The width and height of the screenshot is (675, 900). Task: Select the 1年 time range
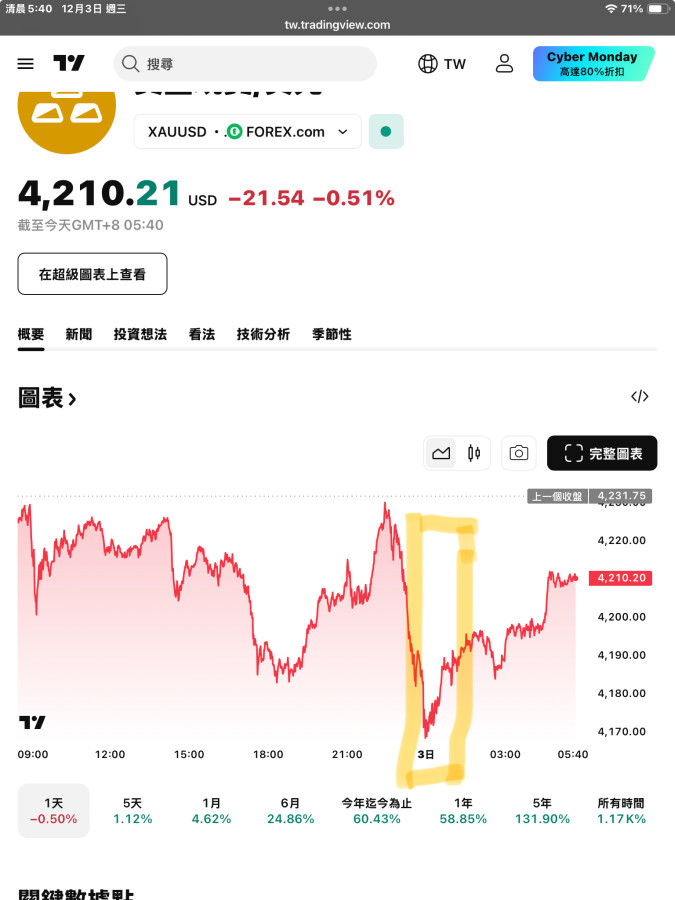pos(463,810)
